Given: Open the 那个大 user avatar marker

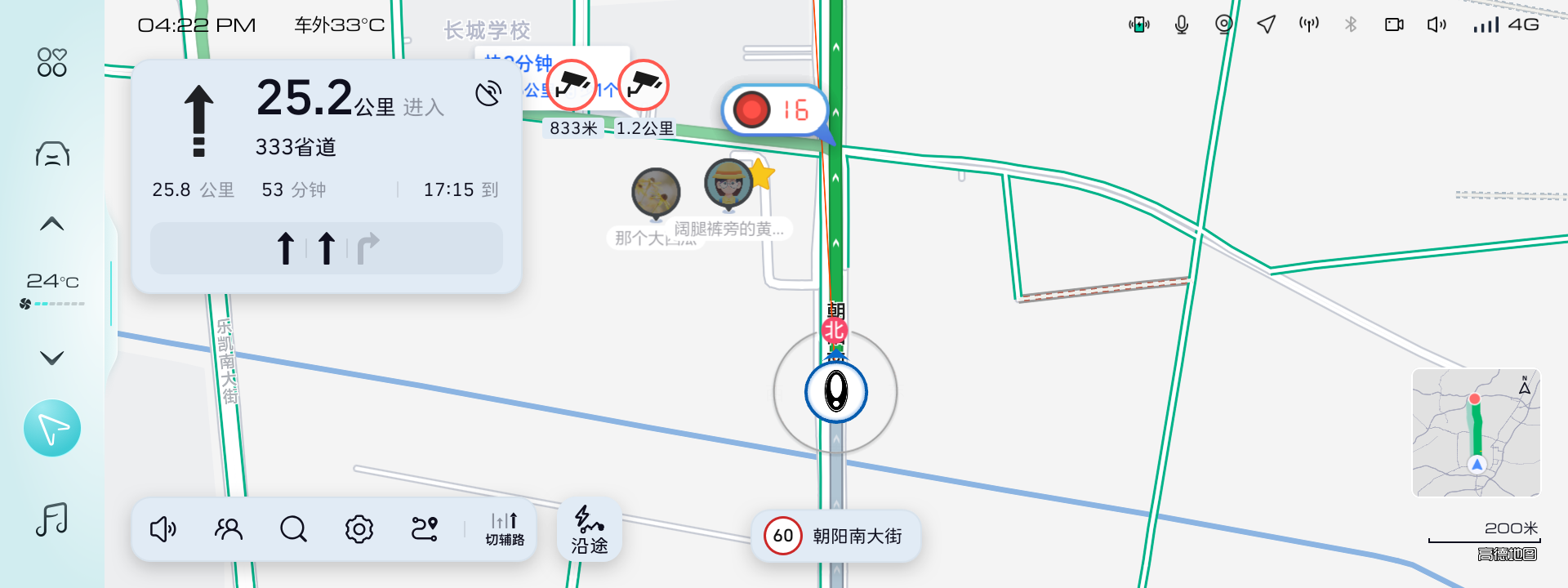Looking at the screenshot, I should tap(656, 193).
